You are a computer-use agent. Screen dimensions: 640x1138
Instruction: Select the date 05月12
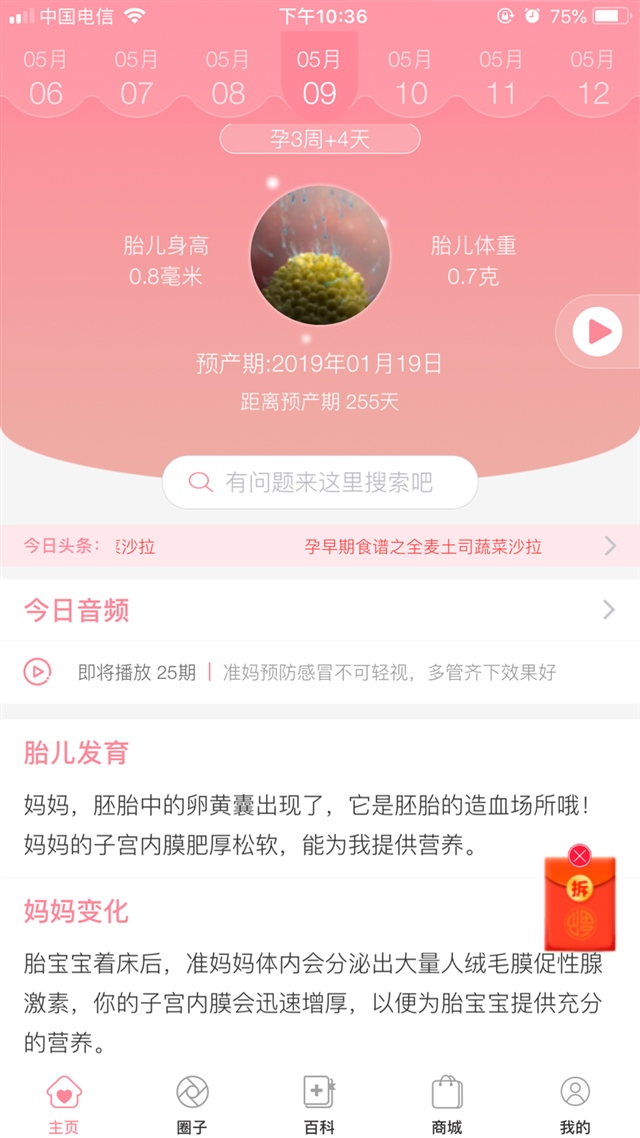(x=592, y=78)
